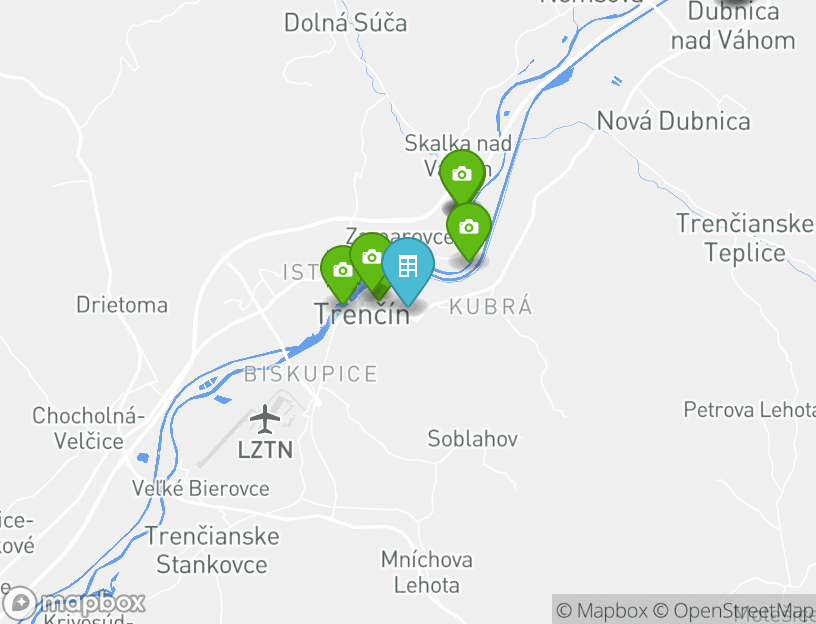The image size is (816, 624).
Task: Tap the blue building marker over Trenčín
Action: click(x=407, y=267)
